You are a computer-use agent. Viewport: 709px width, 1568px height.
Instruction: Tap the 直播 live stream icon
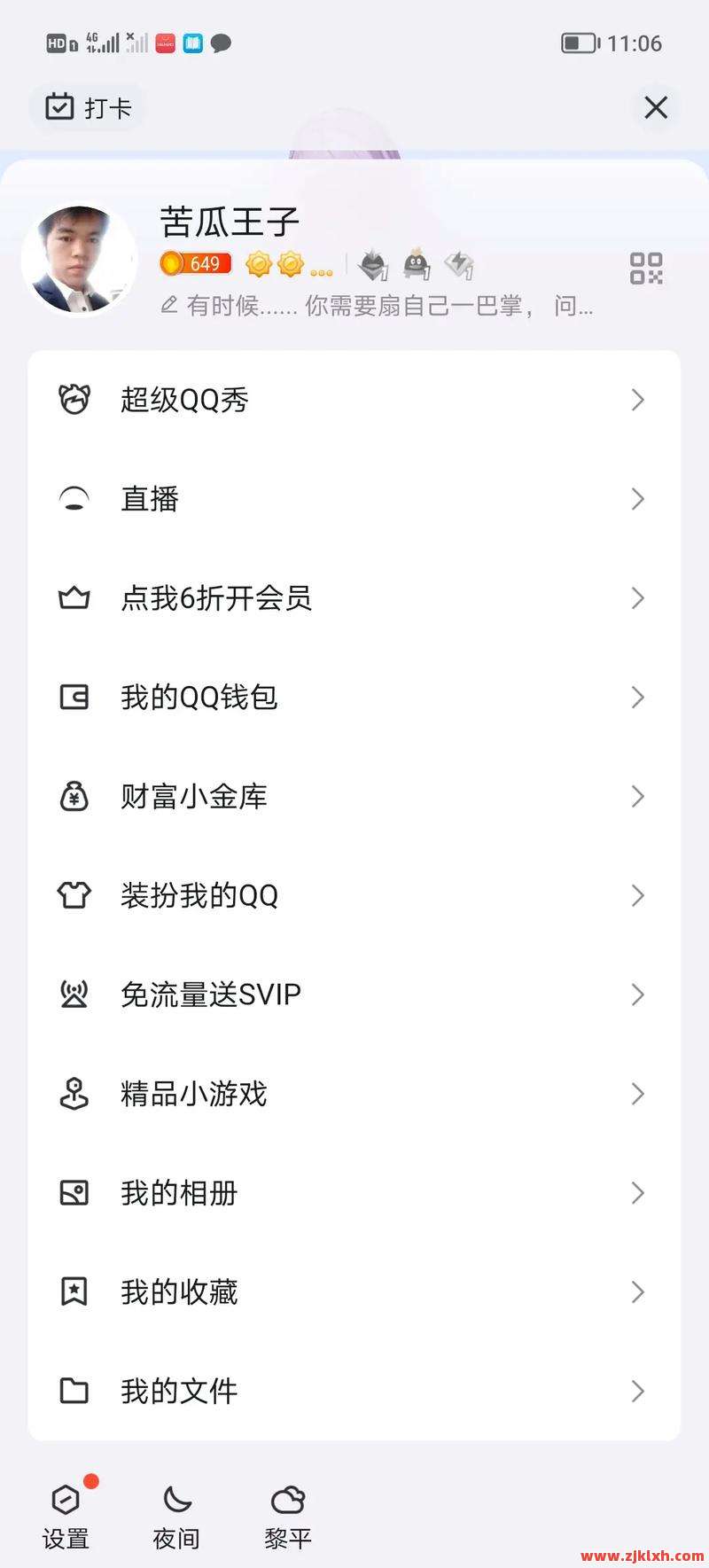tap(74, 499)
